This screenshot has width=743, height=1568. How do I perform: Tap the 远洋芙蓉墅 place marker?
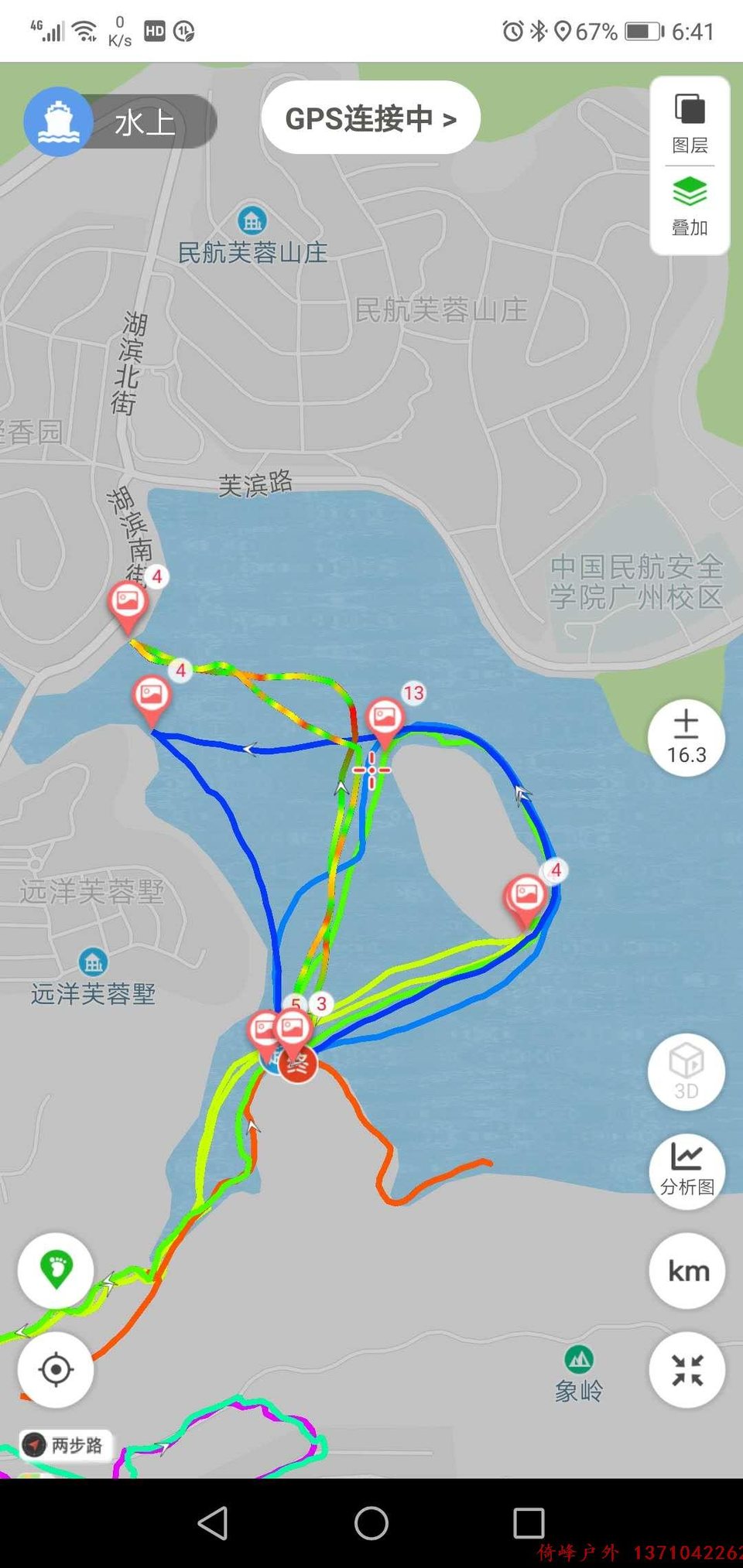tap(94, 962)
